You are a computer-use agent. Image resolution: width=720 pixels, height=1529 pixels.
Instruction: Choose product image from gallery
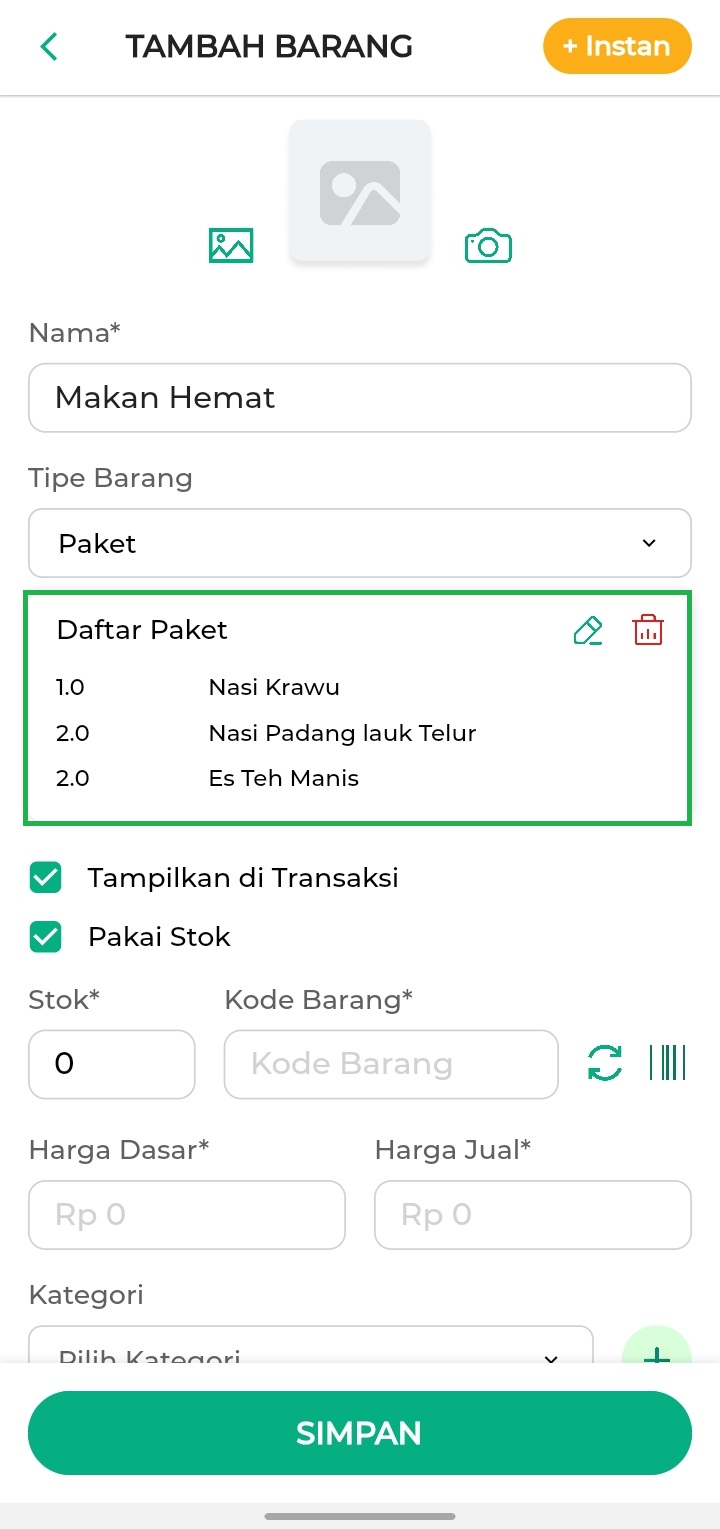pyautogui.click(x=231, y=245)
